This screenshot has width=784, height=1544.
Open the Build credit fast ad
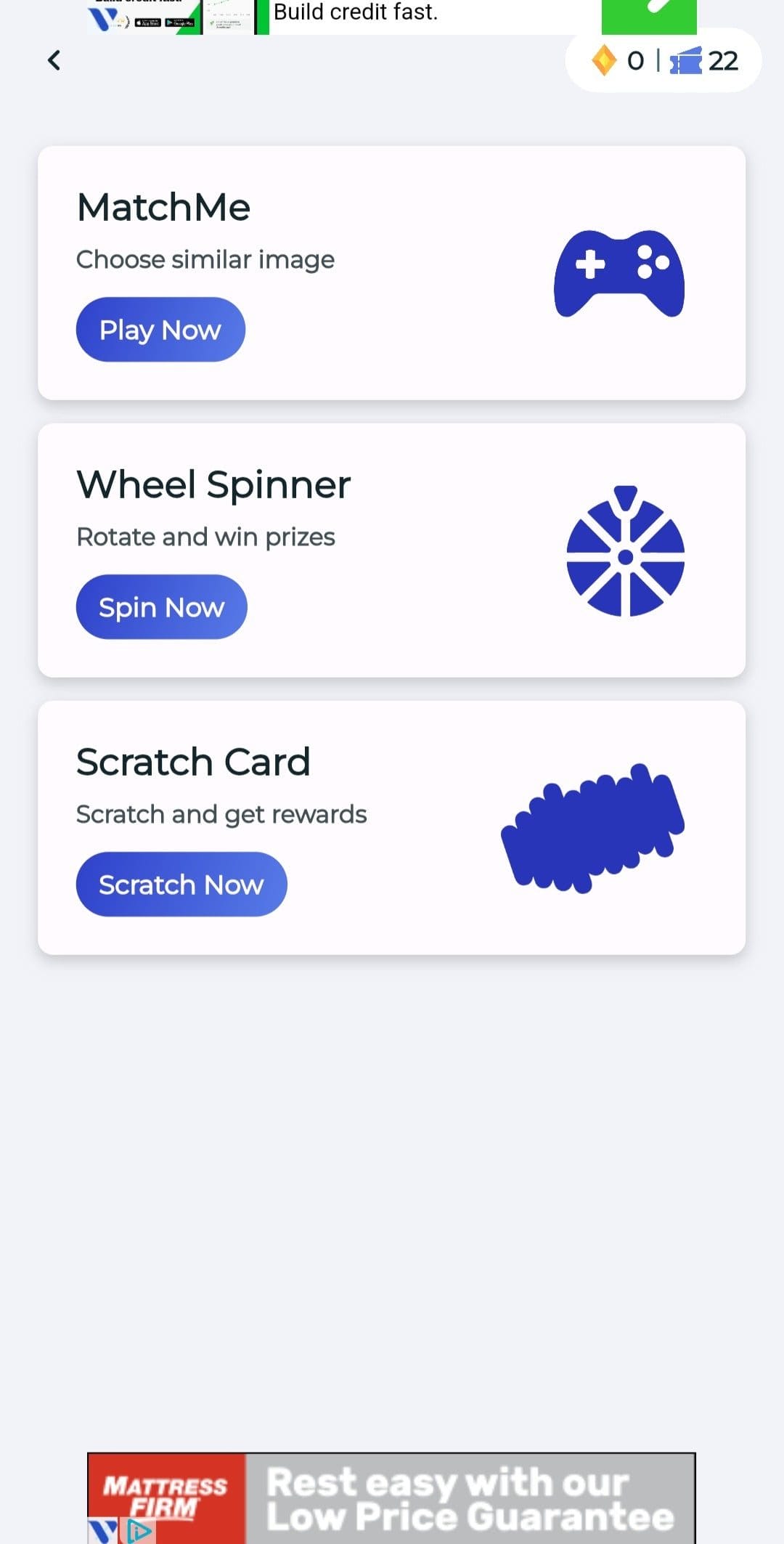(392, 17)
